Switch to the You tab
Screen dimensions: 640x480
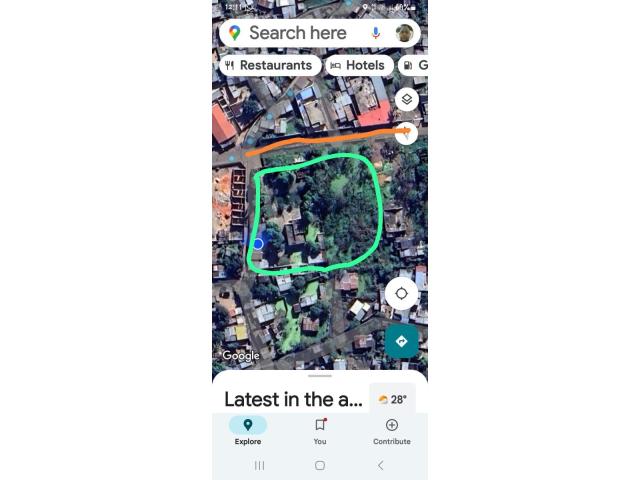click(x=320, y=430)
